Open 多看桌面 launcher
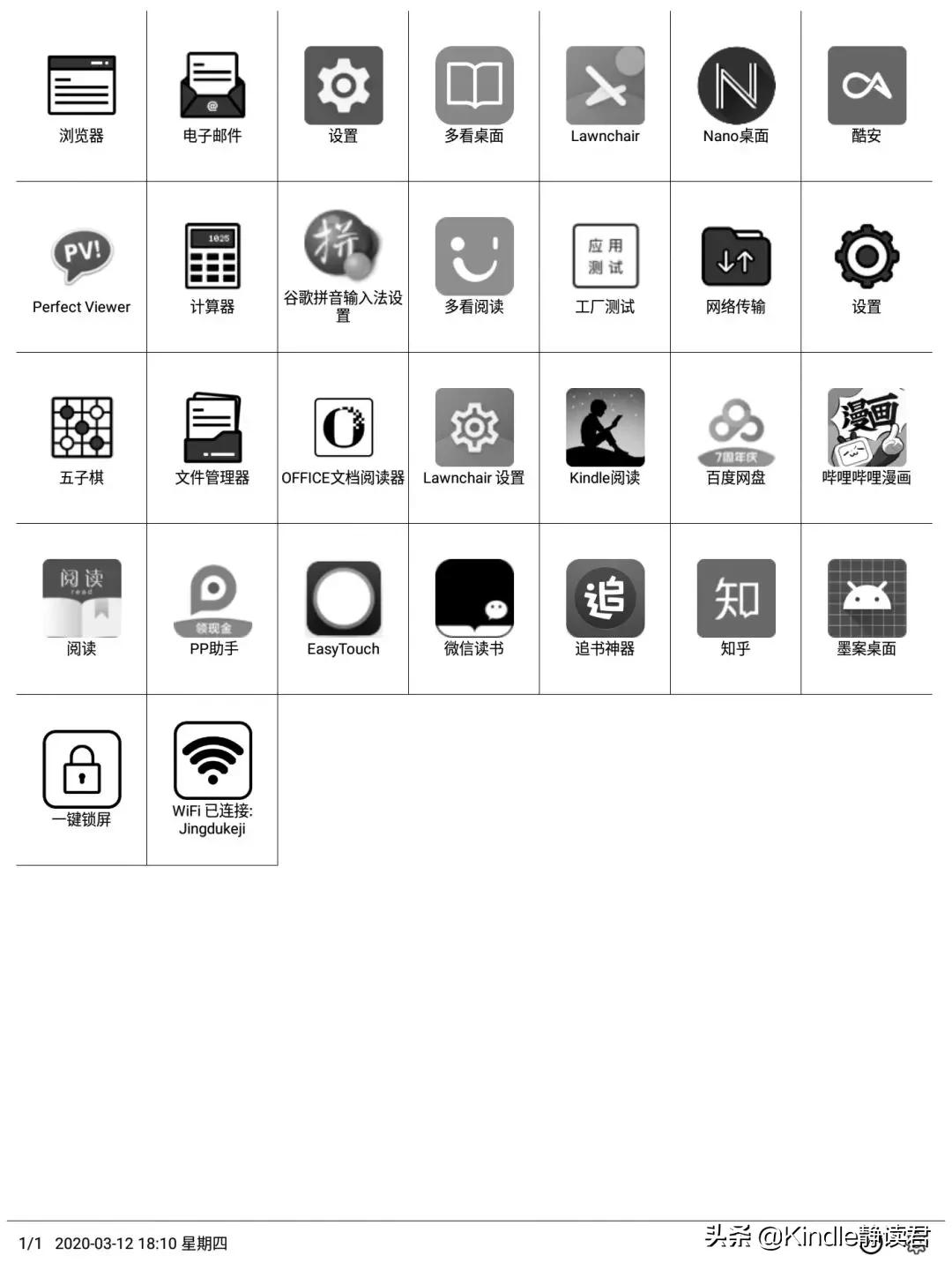This screenshot has height=1270, width=952. point(474,86)
